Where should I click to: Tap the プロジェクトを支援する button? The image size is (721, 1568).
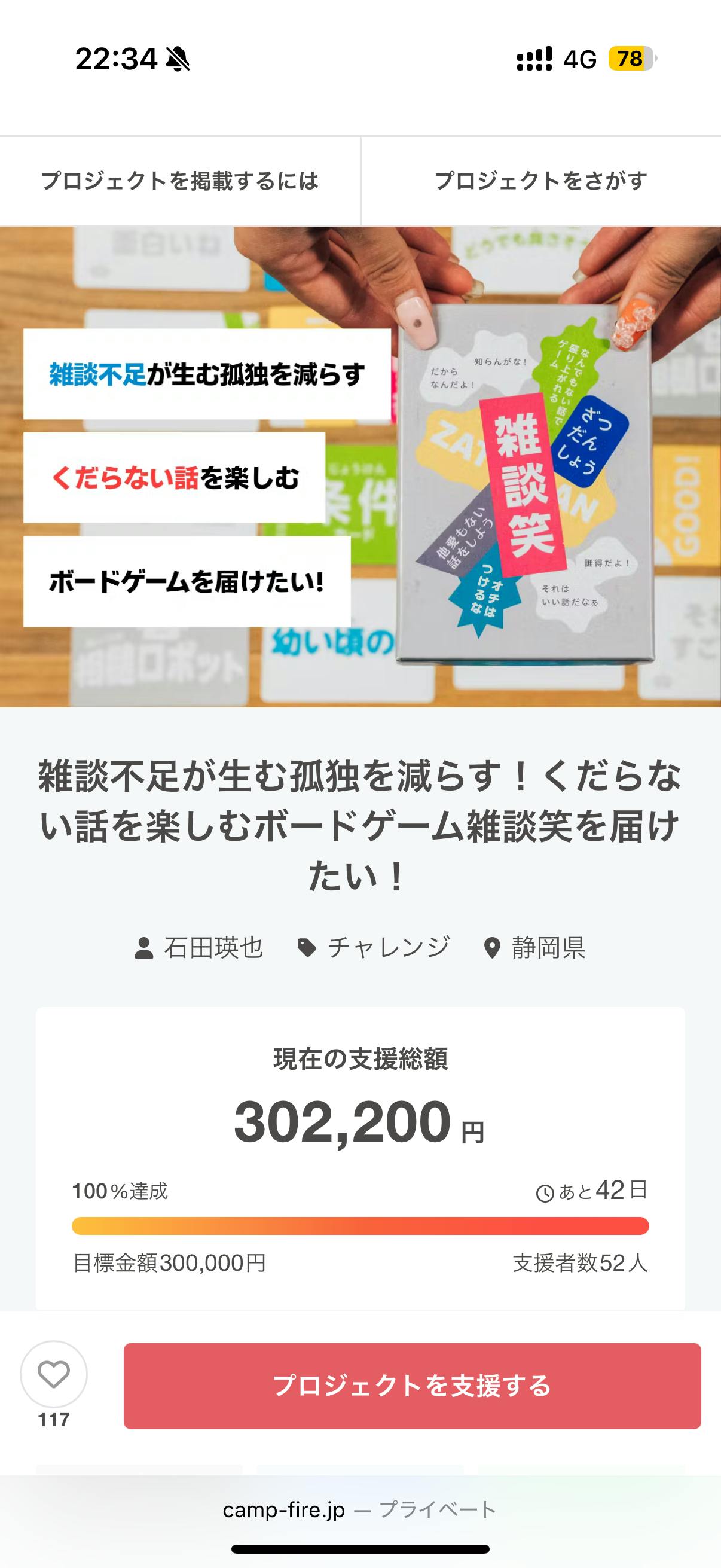coord(412,1386)
